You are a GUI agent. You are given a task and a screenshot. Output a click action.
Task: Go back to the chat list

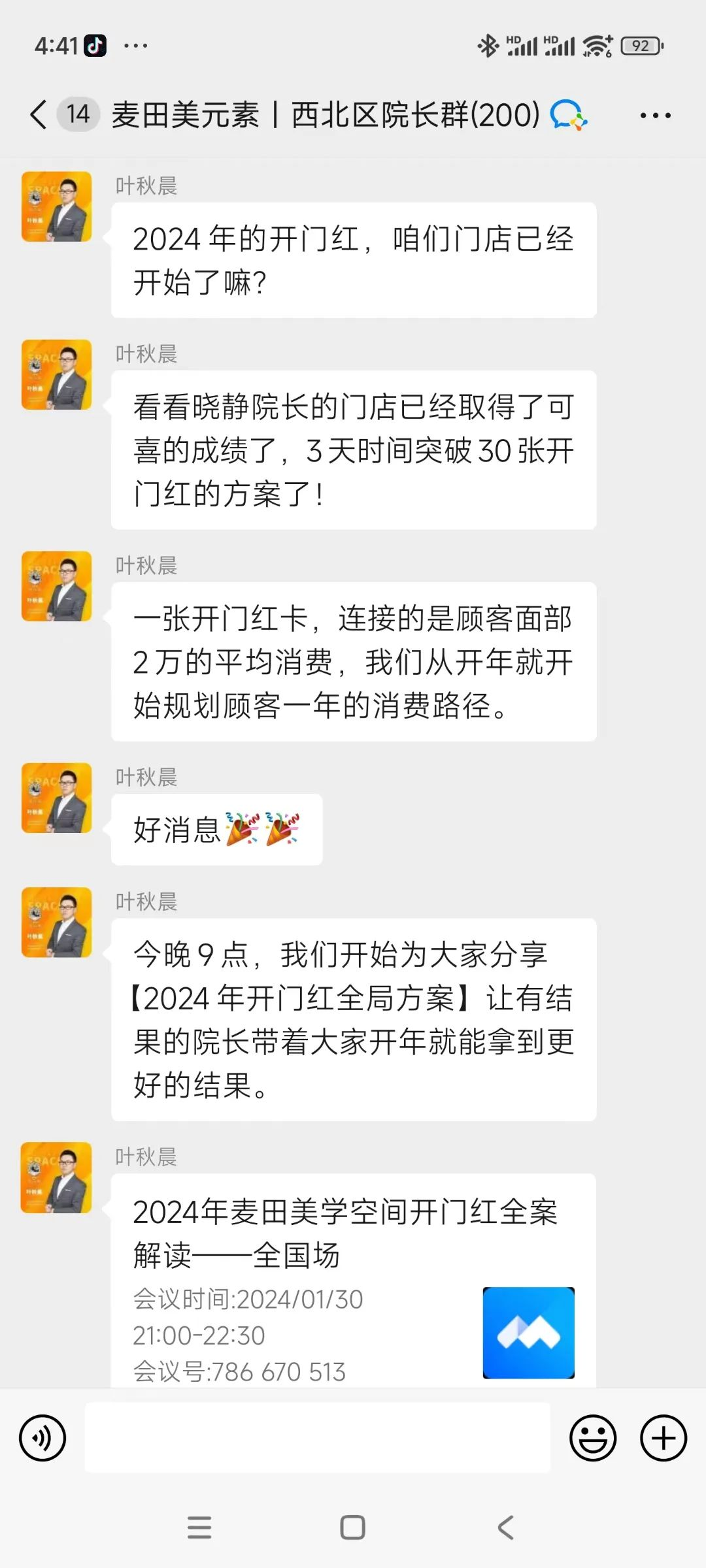point(39,115)
